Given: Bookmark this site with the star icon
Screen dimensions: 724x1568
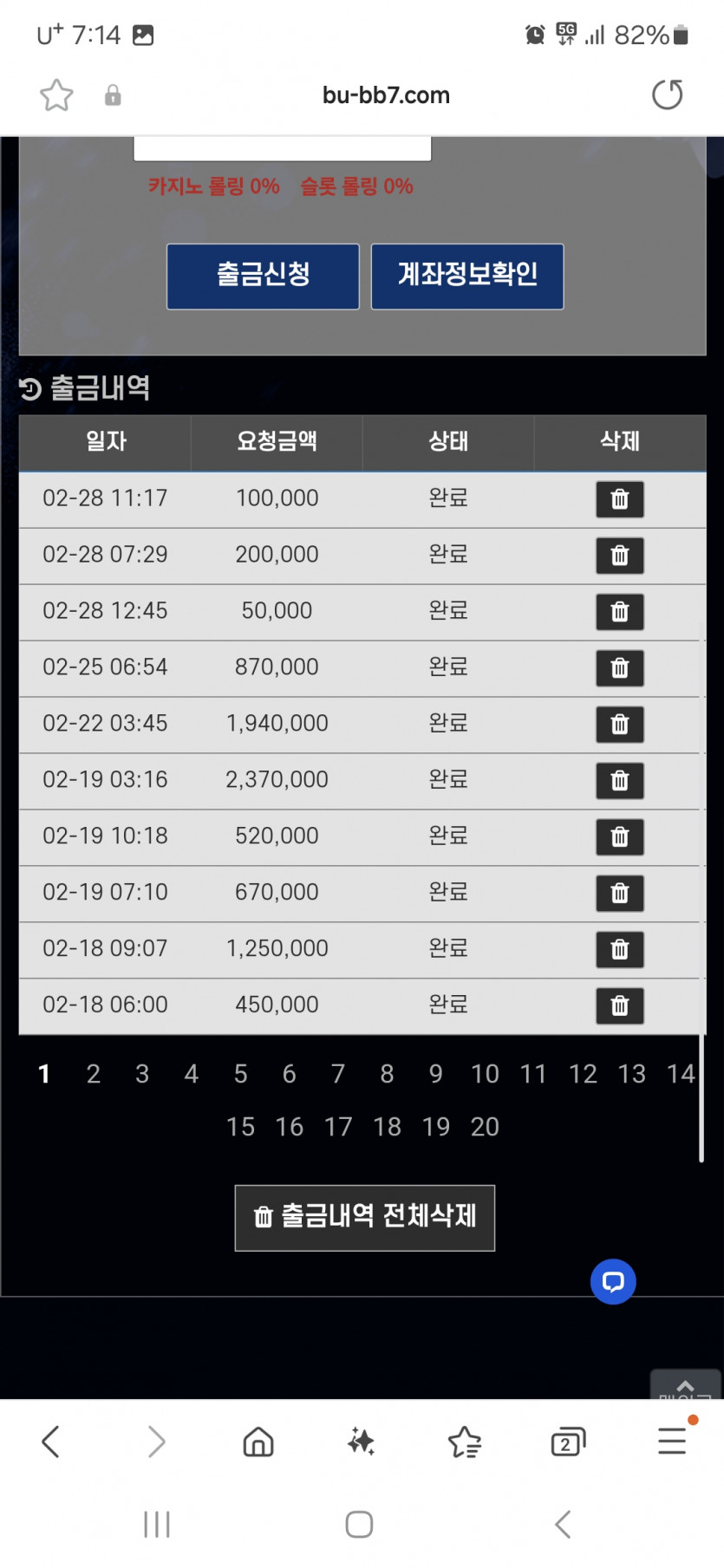Looking at the screenshot, I should click(x=57, y=95).
